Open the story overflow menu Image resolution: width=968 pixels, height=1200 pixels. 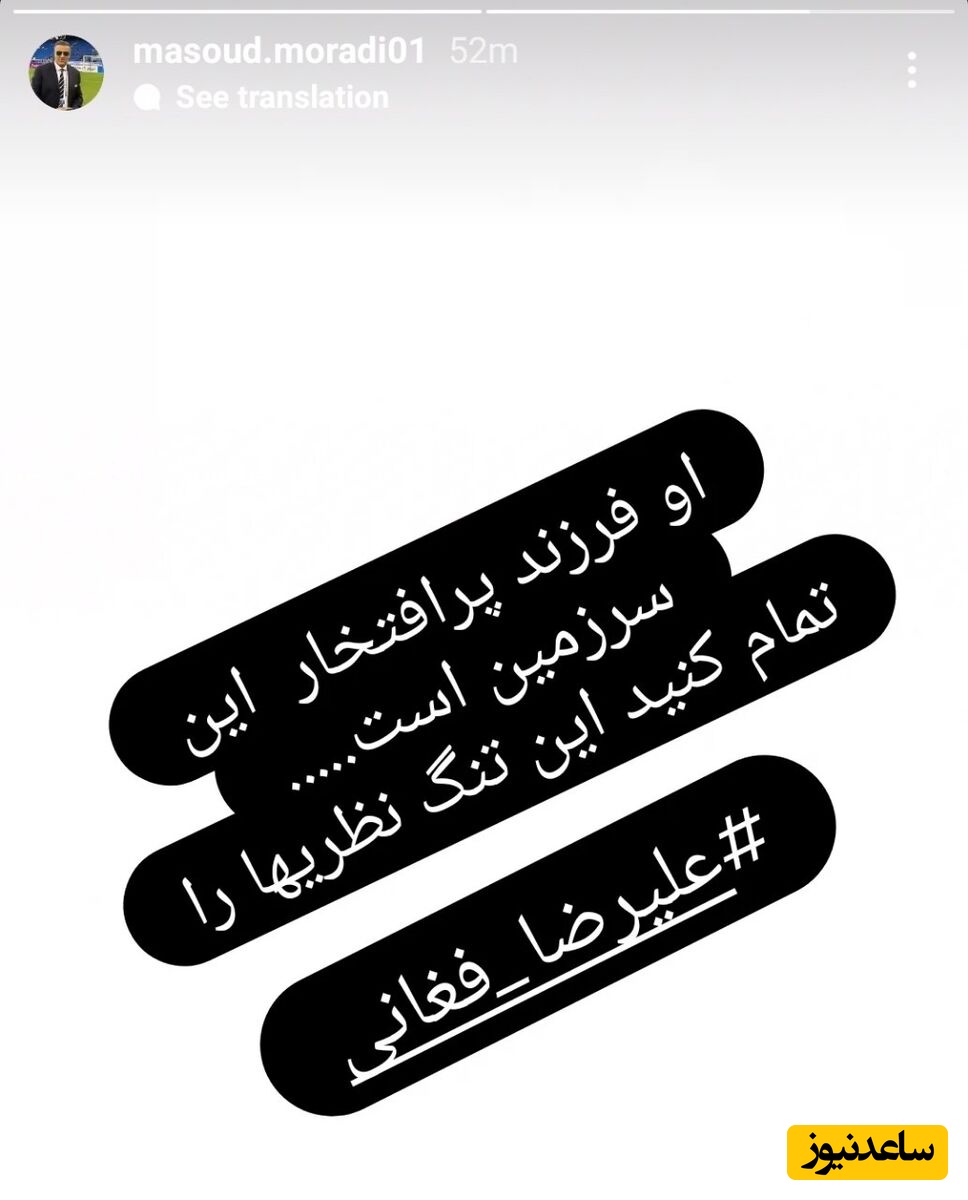911,71
